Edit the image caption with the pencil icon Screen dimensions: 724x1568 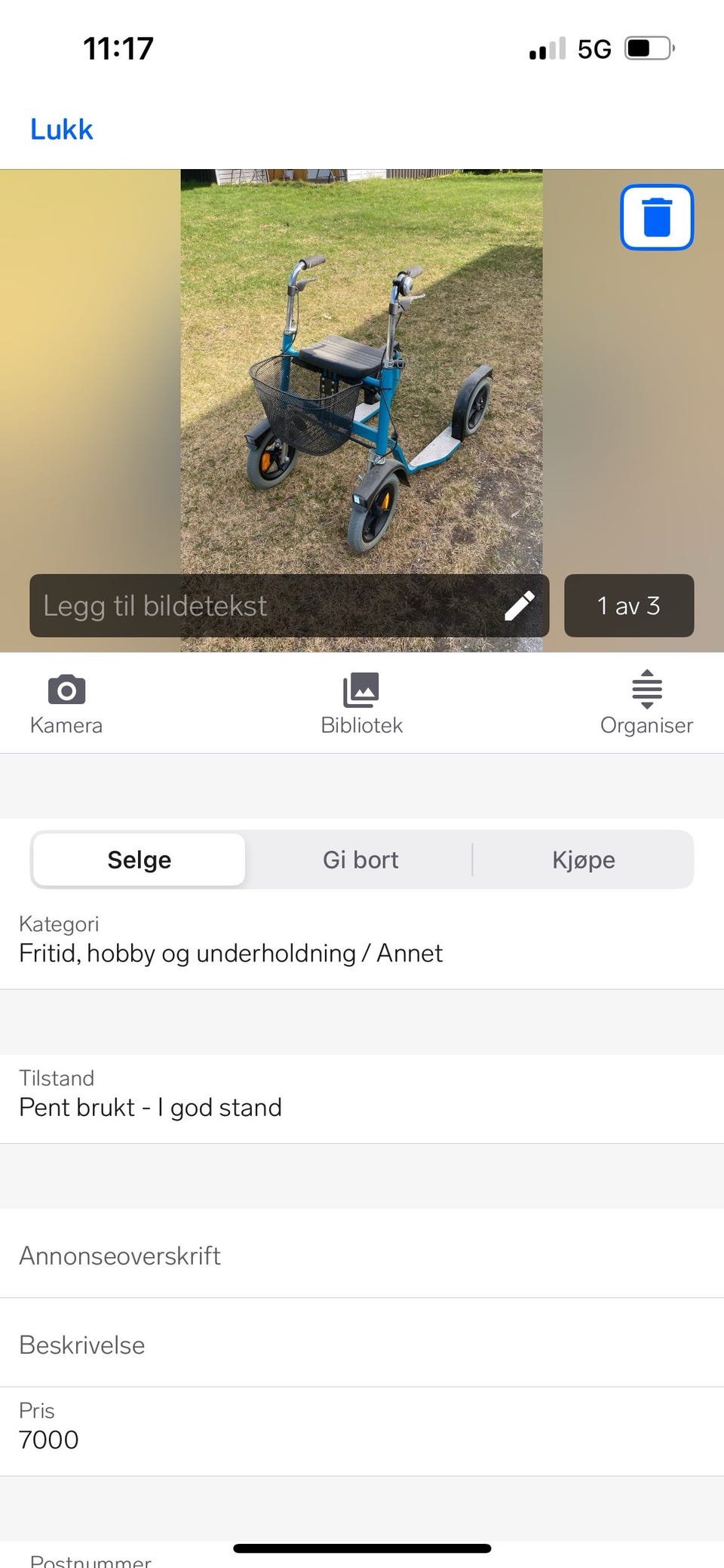click(520, 605)
